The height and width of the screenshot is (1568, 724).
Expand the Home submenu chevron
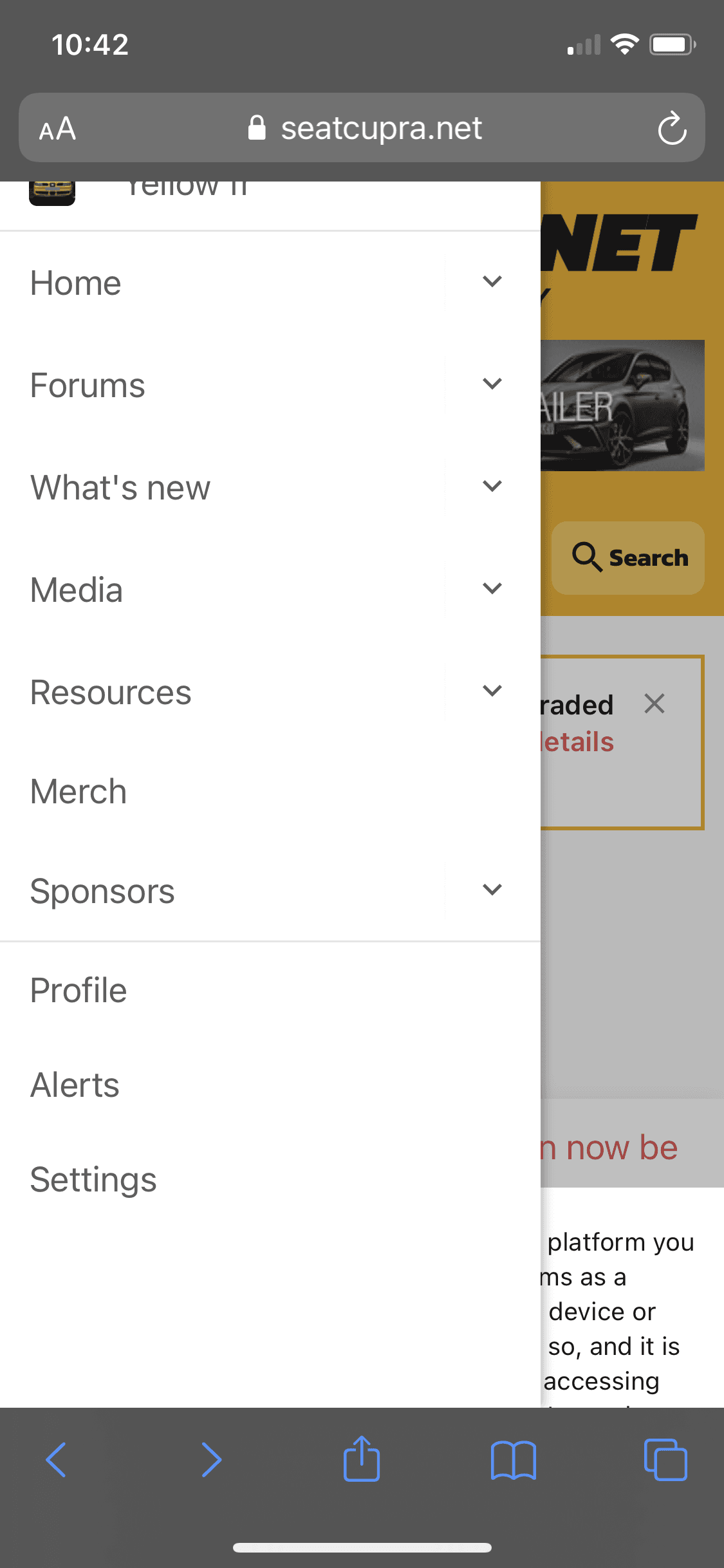(x=492, y=282)
